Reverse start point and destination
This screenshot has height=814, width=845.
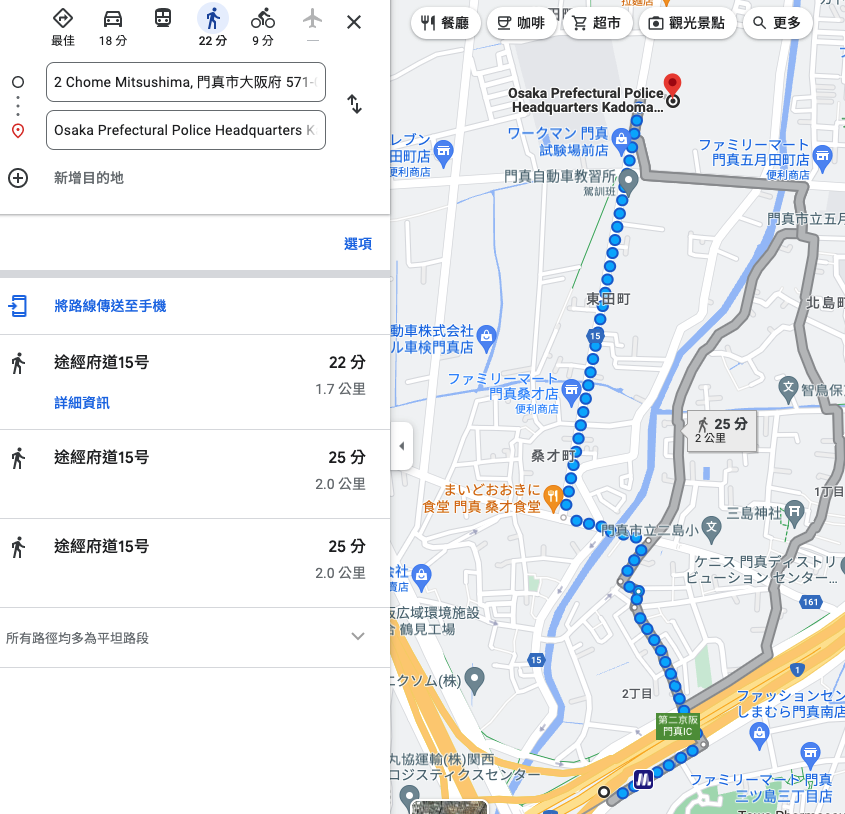(x=354, y=104)
